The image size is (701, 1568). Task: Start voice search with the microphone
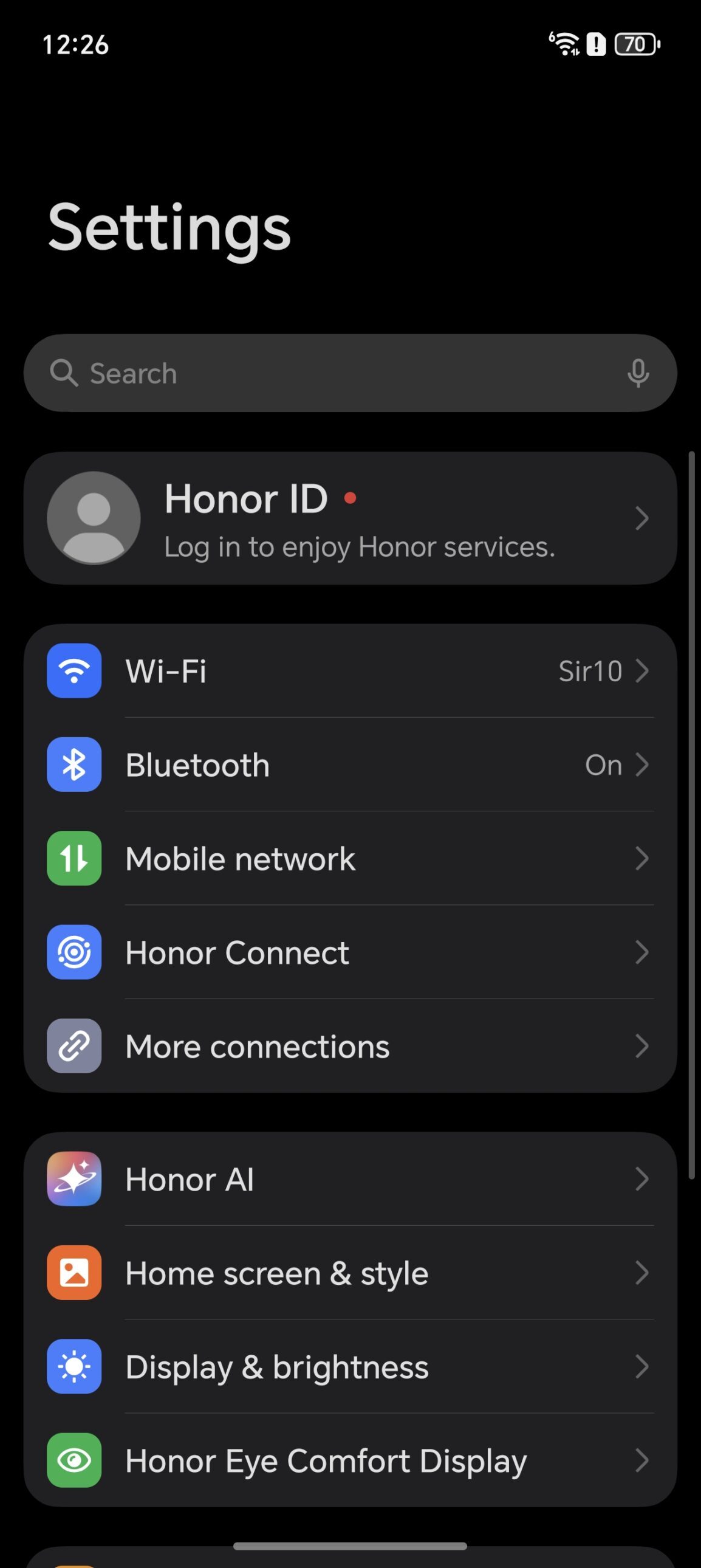[638, 373]
